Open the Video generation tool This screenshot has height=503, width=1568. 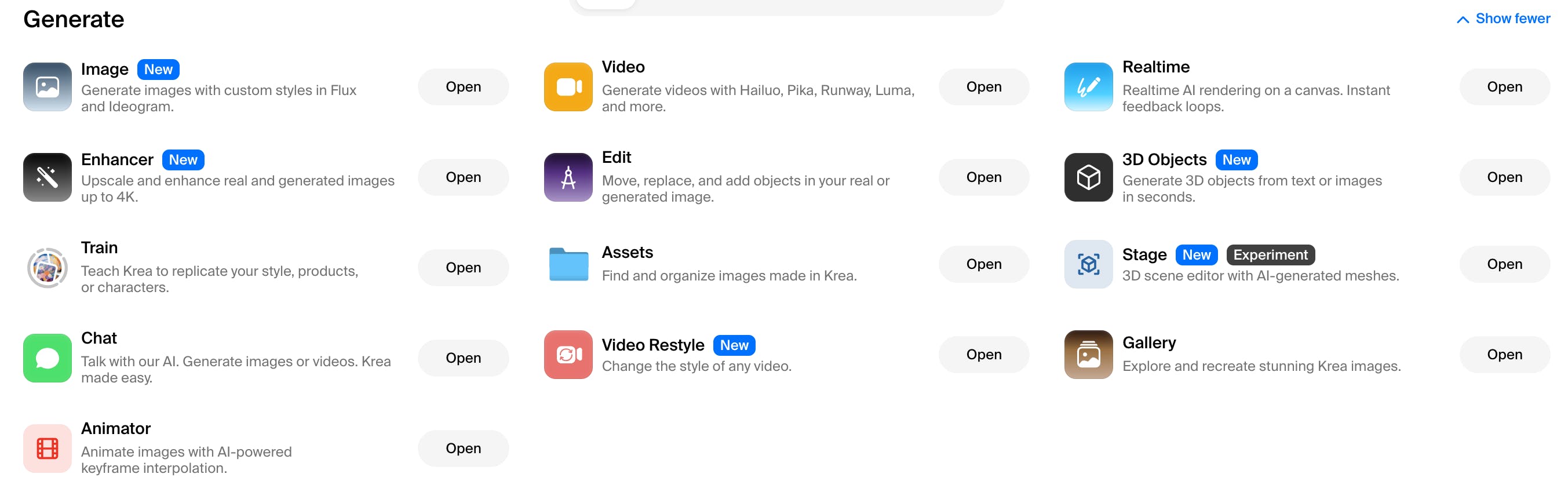pos(983,87)
